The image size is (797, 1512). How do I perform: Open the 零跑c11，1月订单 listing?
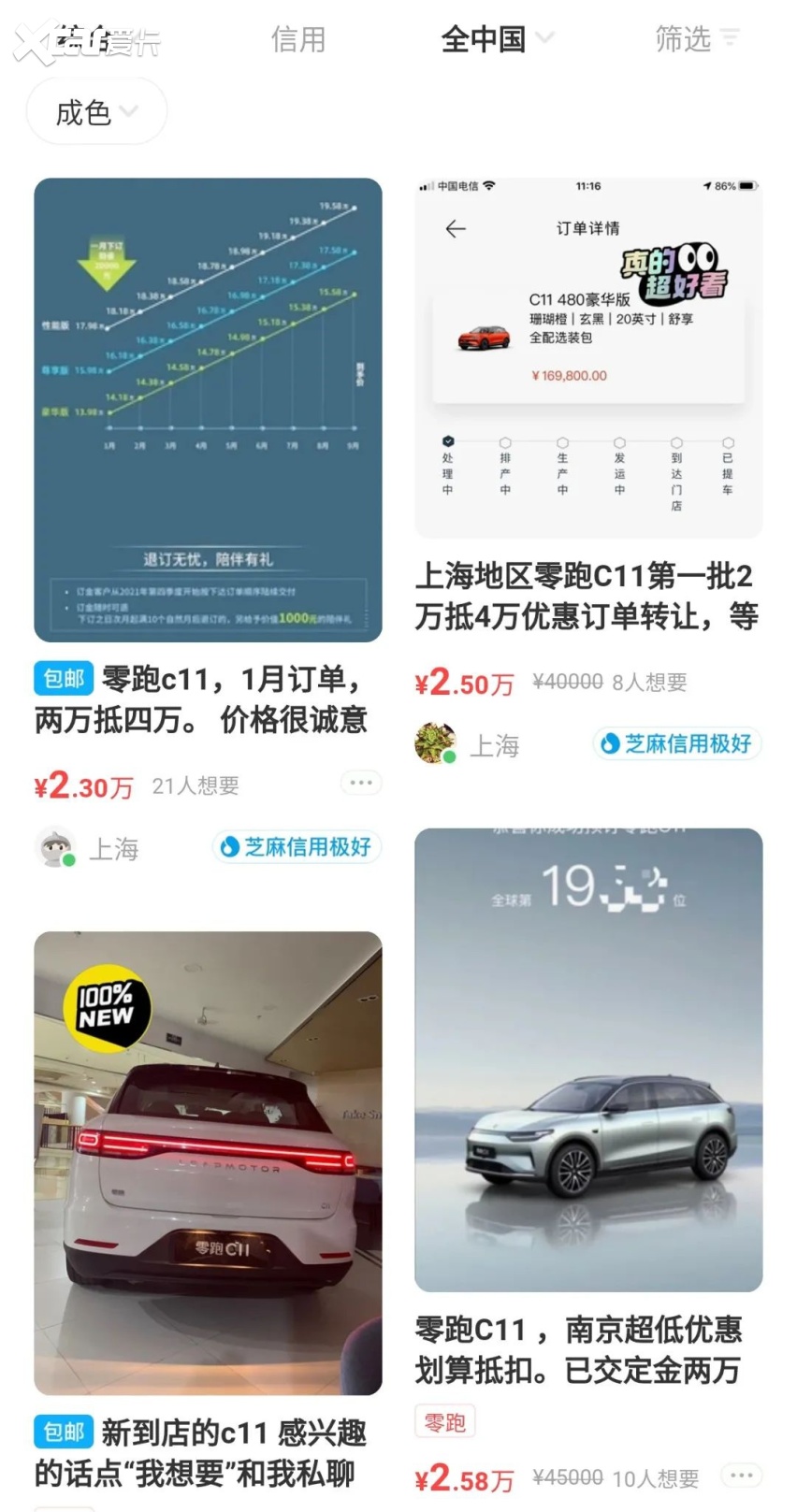[208, 410]
